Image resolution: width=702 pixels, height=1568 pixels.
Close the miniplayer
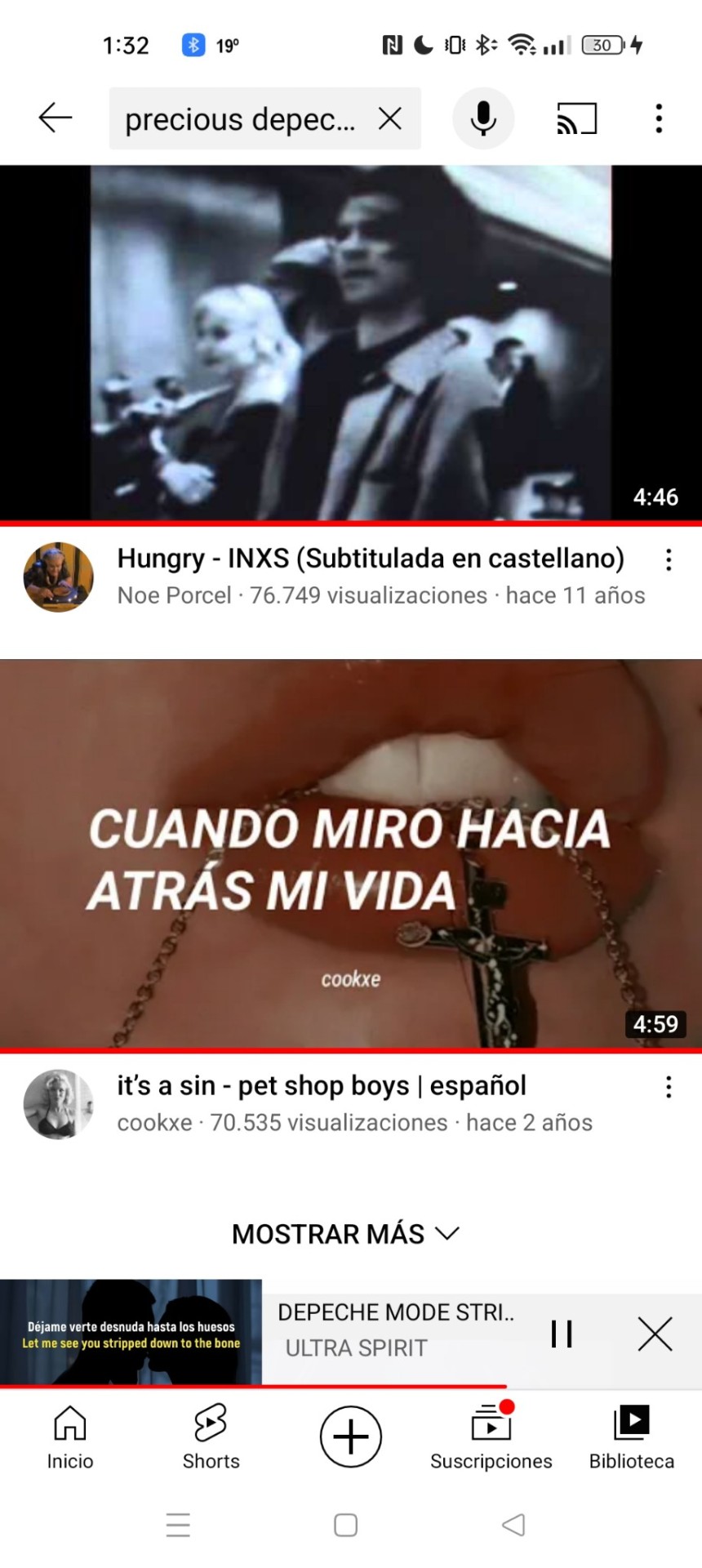(x=655, y=1334)
